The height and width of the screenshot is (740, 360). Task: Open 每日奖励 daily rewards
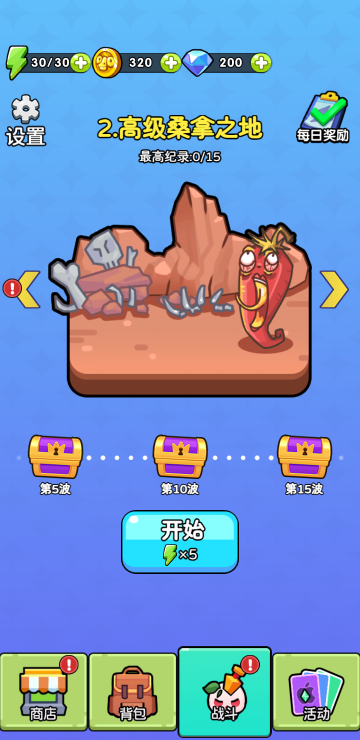(323, 117)
